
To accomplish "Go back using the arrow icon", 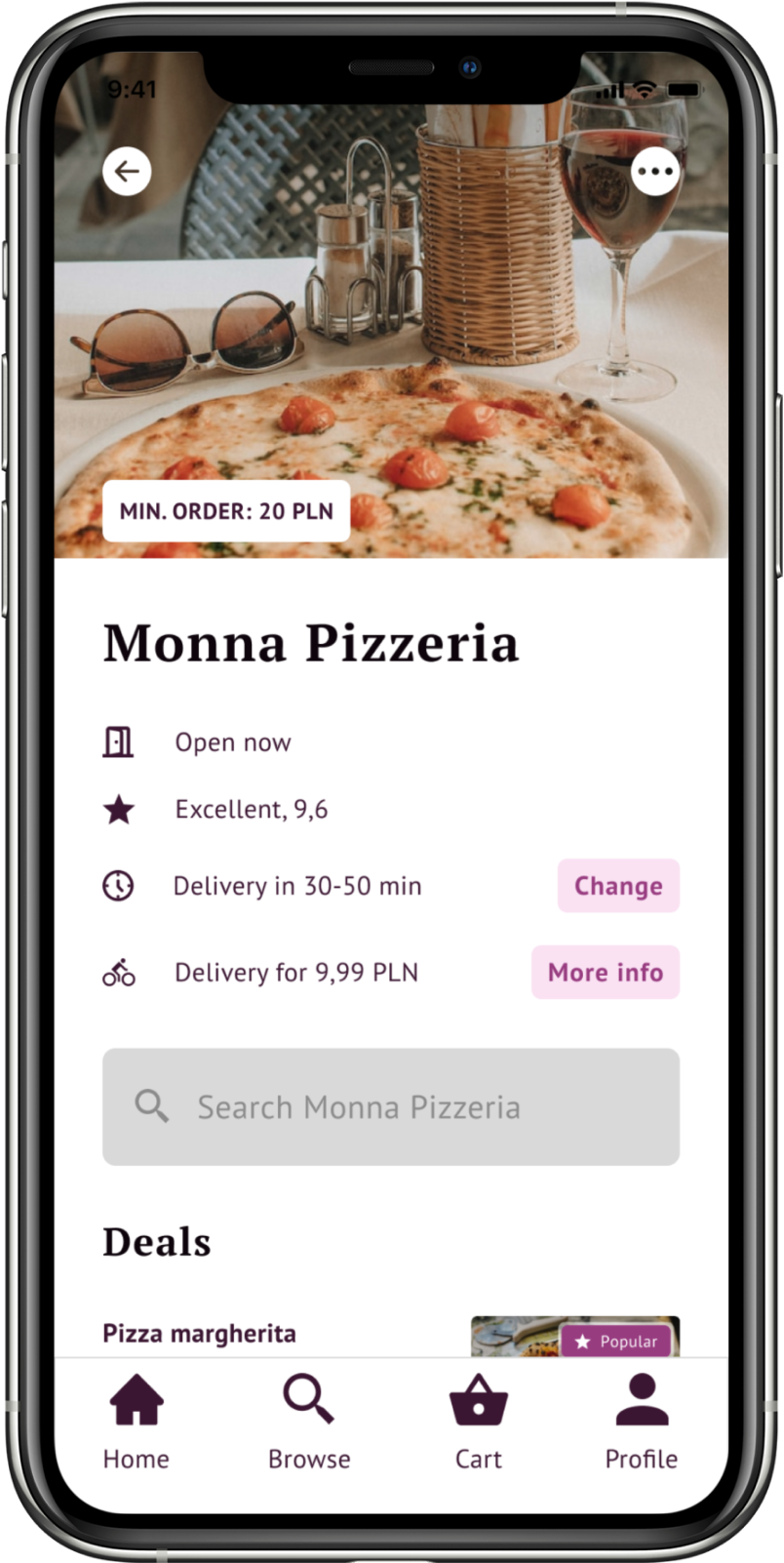I will click(127, 172).
